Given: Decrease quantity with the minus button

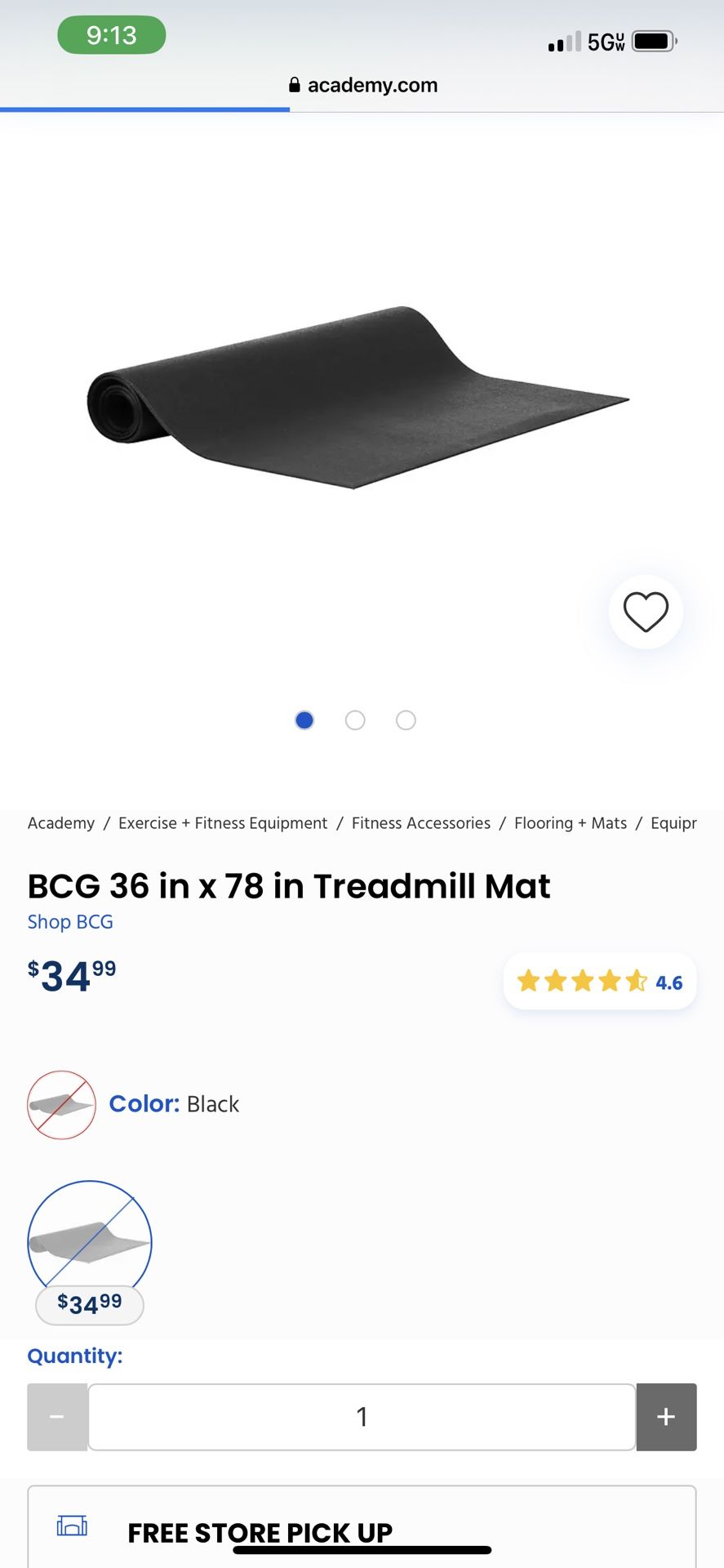Looking at the screenshot, I should 57,1417.
